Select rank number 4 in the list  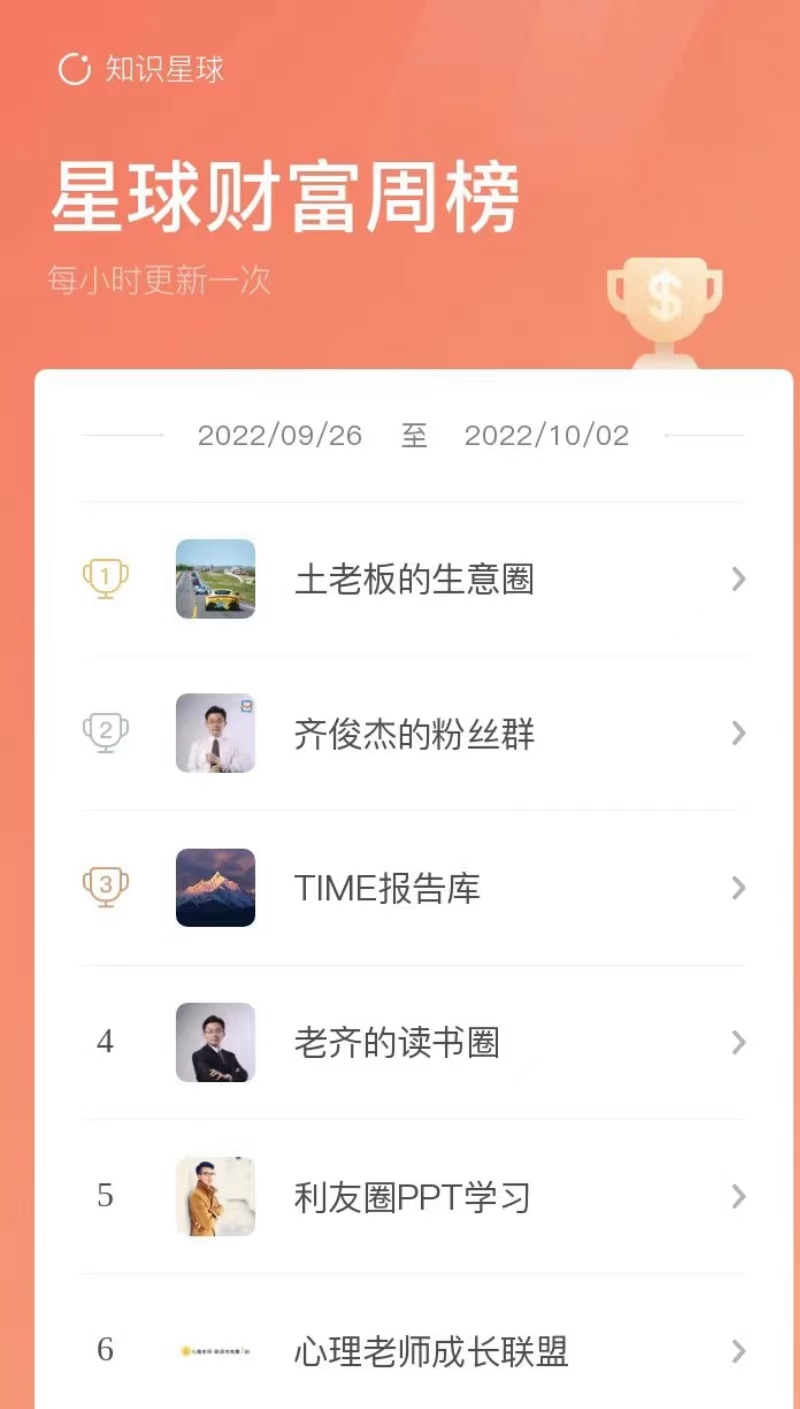105,1043
